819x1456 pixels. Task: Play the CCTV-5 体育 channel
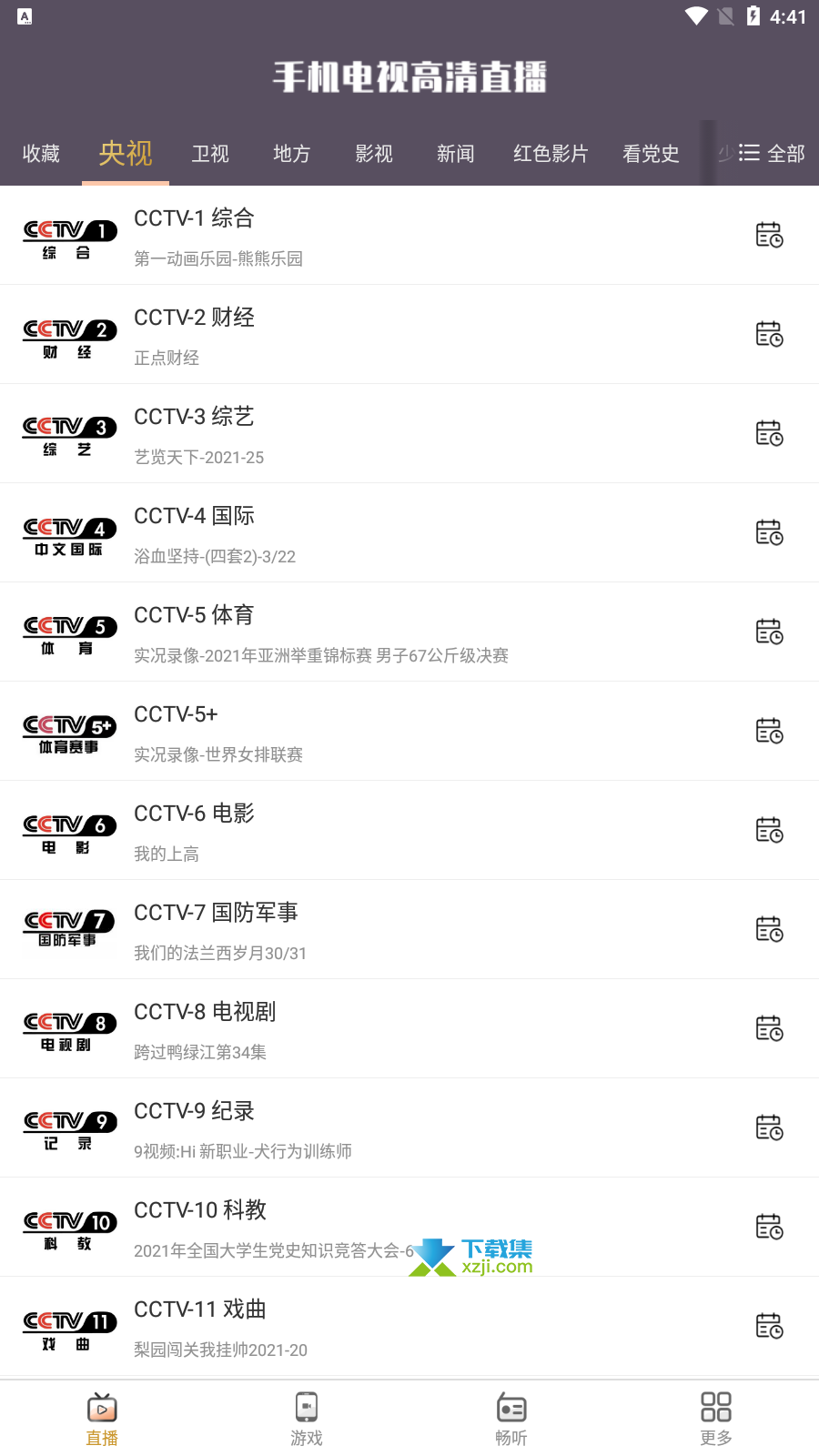[409, 632]
